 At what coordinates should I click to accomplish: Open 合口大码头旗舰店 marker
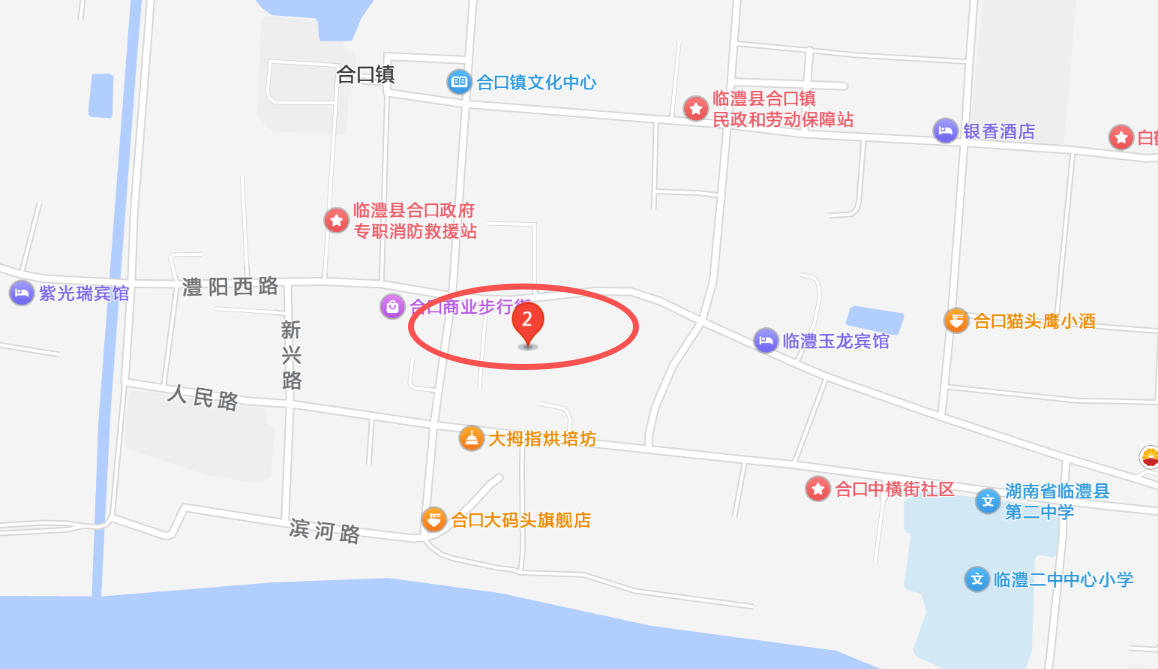pos(434,519)
